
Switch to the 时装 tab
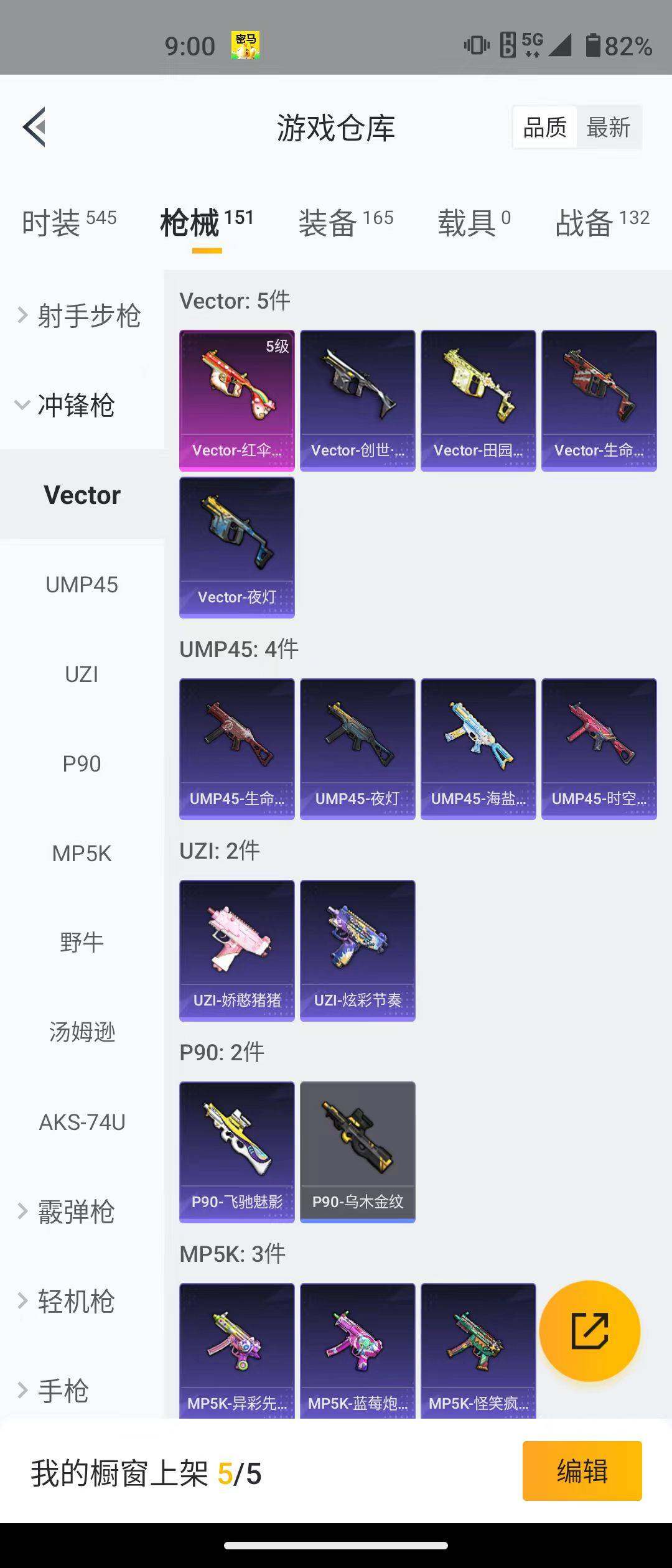point(68,223)
